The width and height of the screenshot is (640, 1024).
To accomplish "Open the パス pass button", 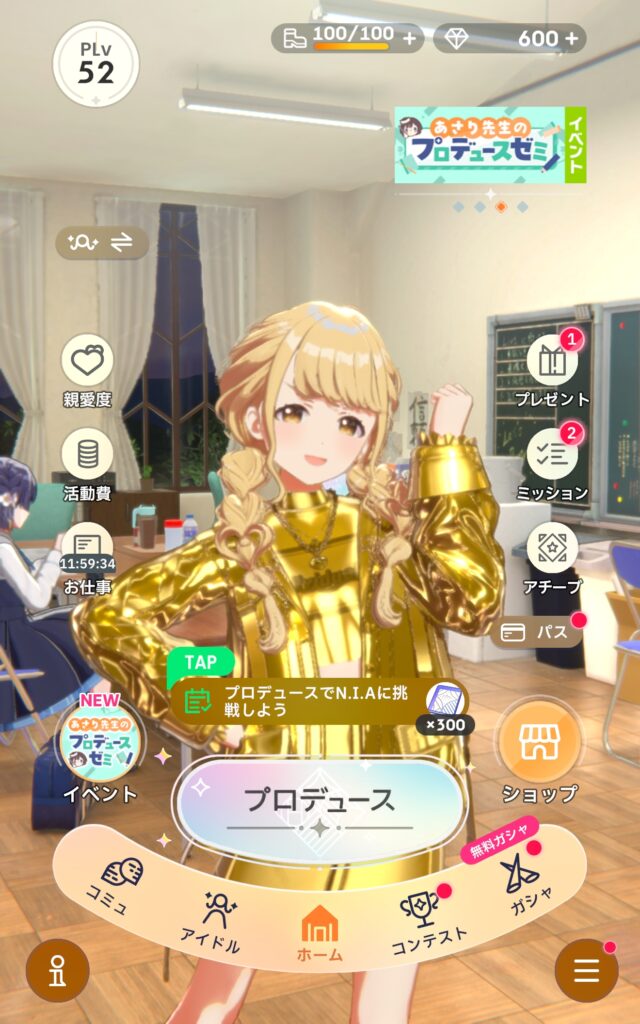I will point(540,631).
